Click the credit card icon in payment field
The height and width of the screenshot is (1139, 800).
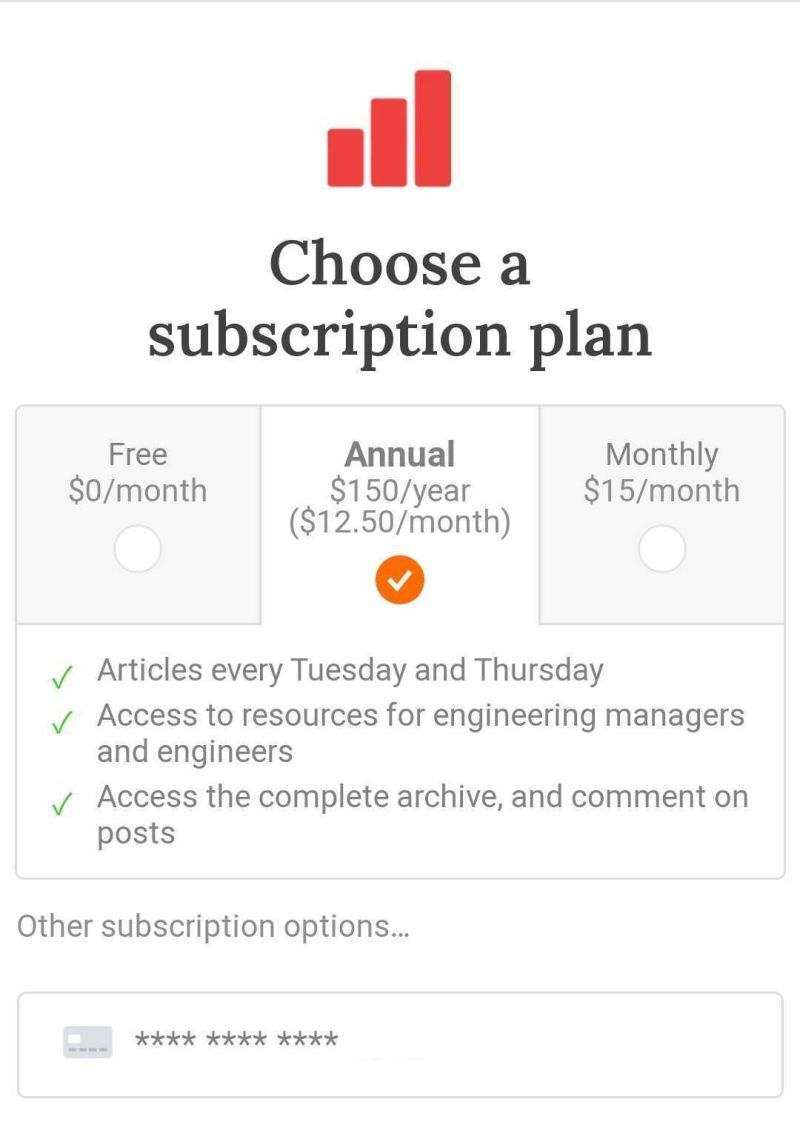(88, 1041)
